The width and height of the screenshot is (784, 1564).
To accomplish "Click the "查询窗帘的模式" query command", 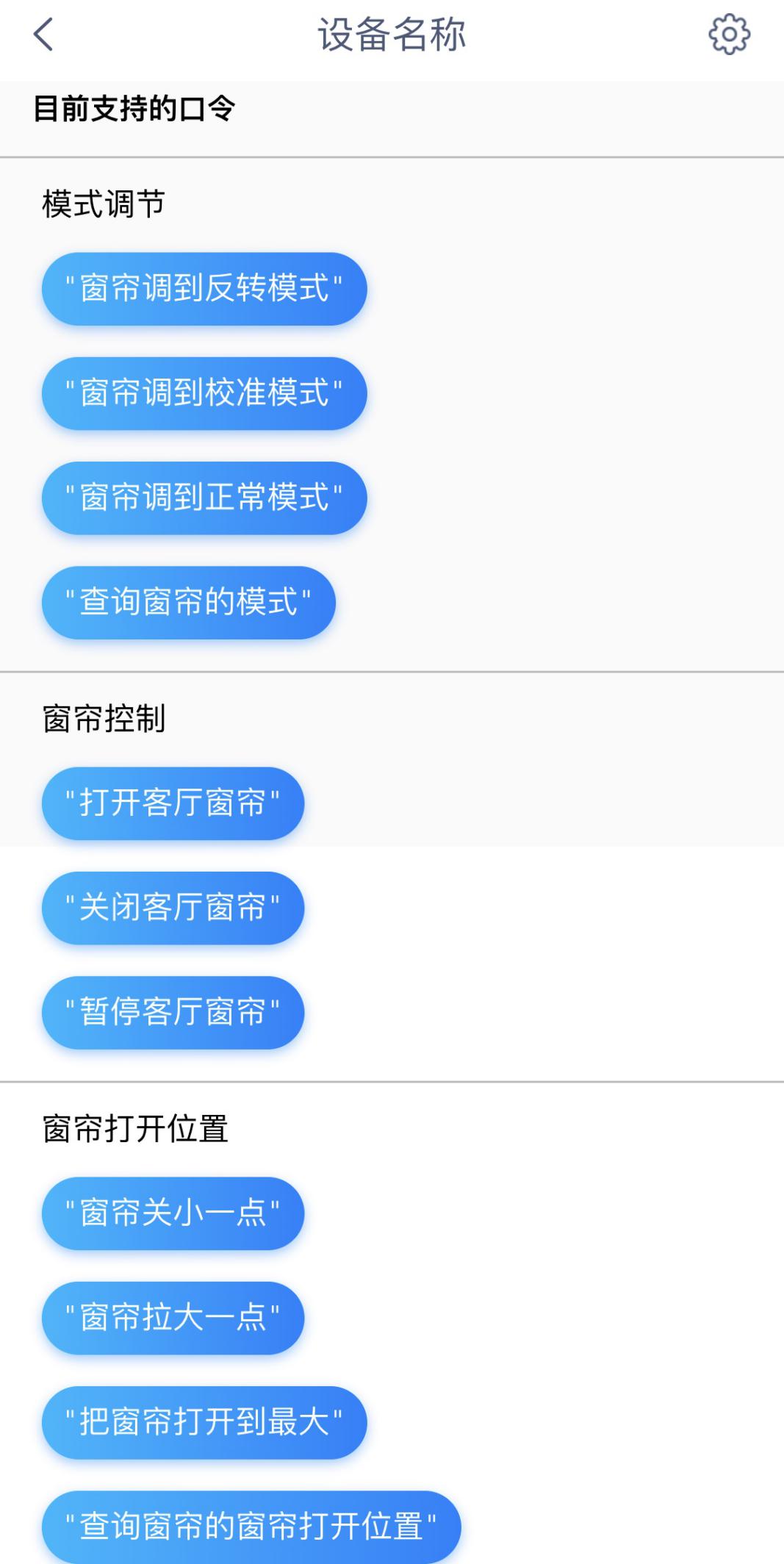I will (188, 602).
